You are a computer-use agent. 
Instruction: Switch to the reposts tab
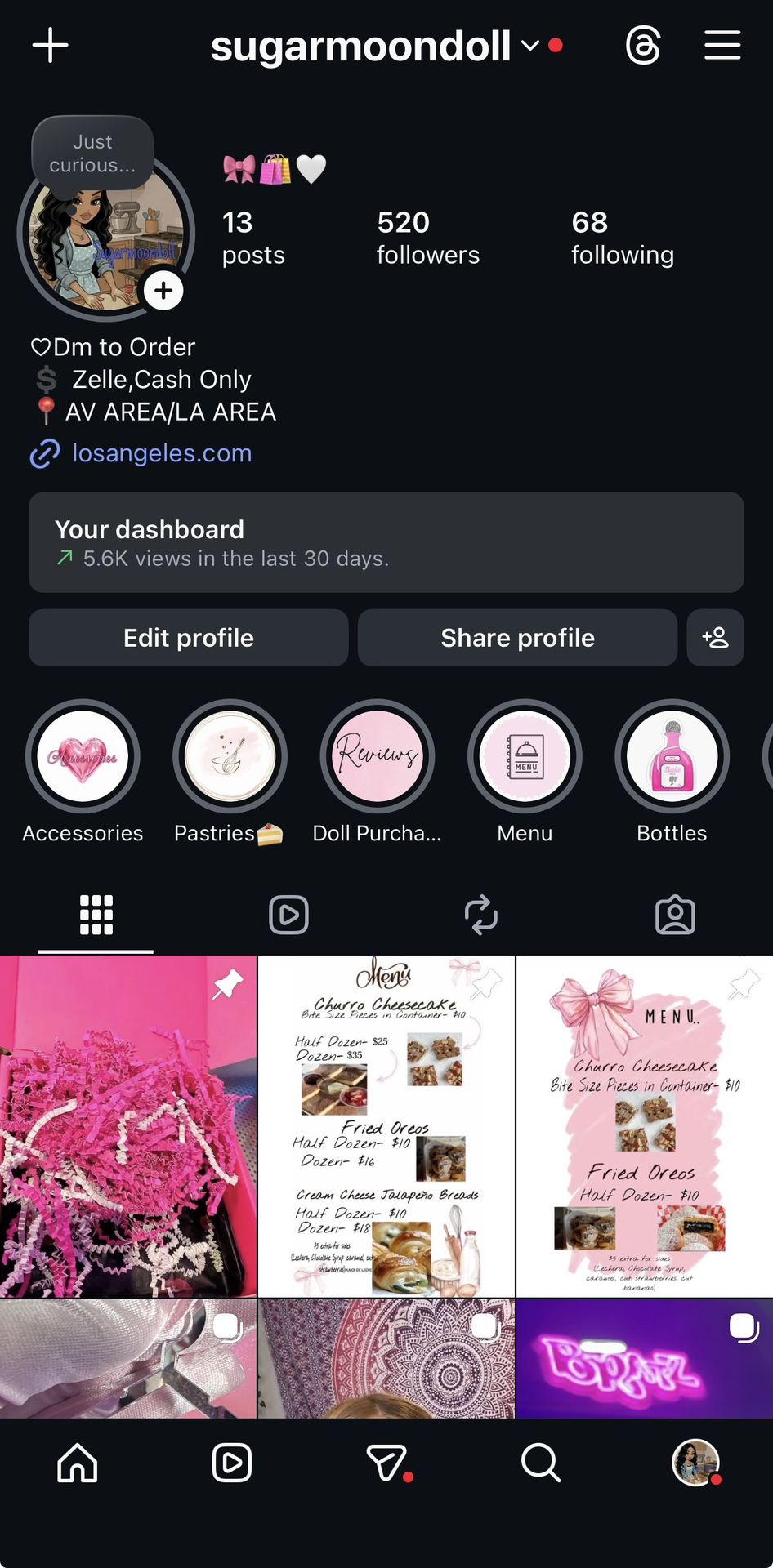[481, 915]
